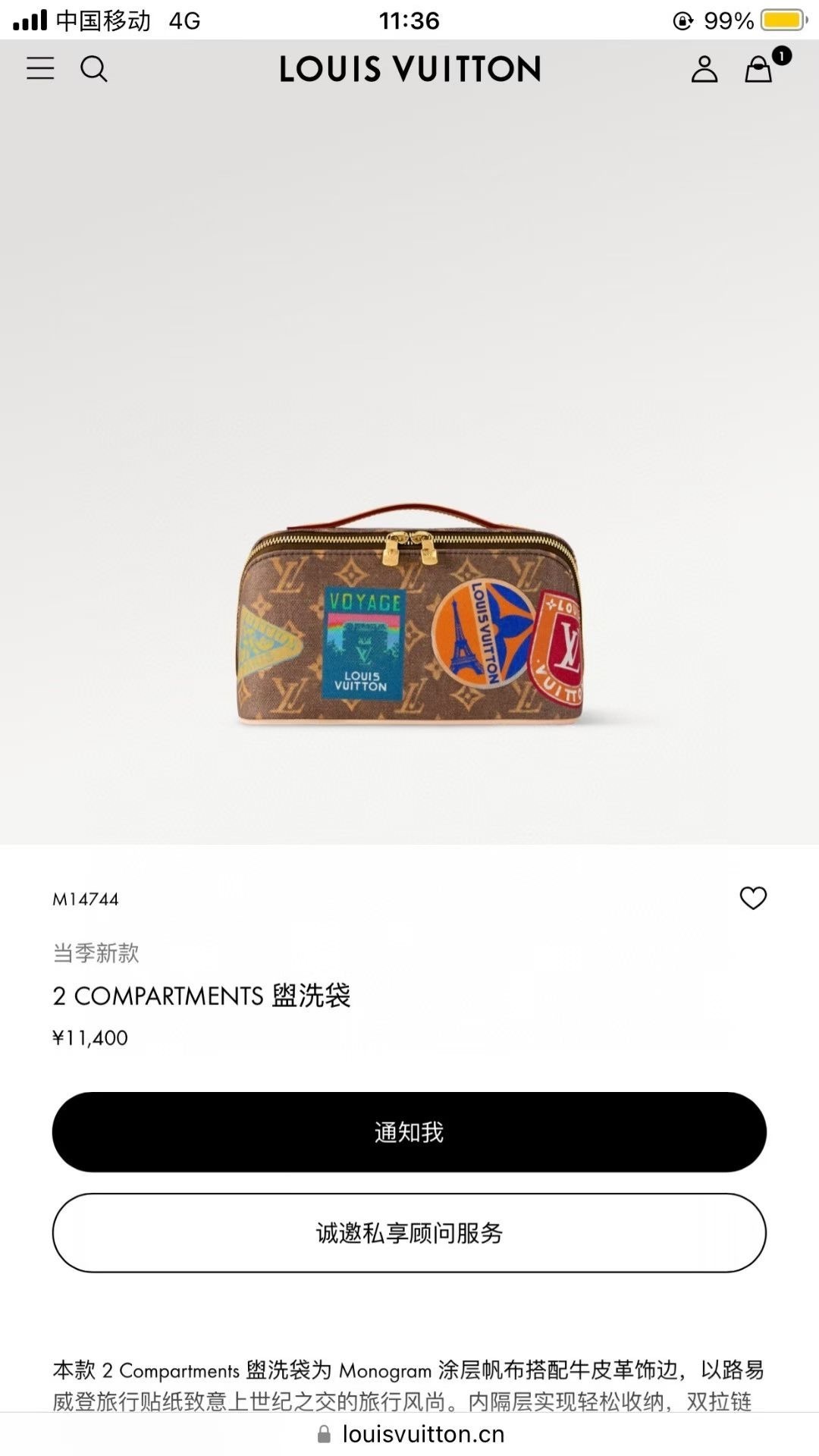
Task: Open the hamburger menu
Action: click(x=40, y=68)
